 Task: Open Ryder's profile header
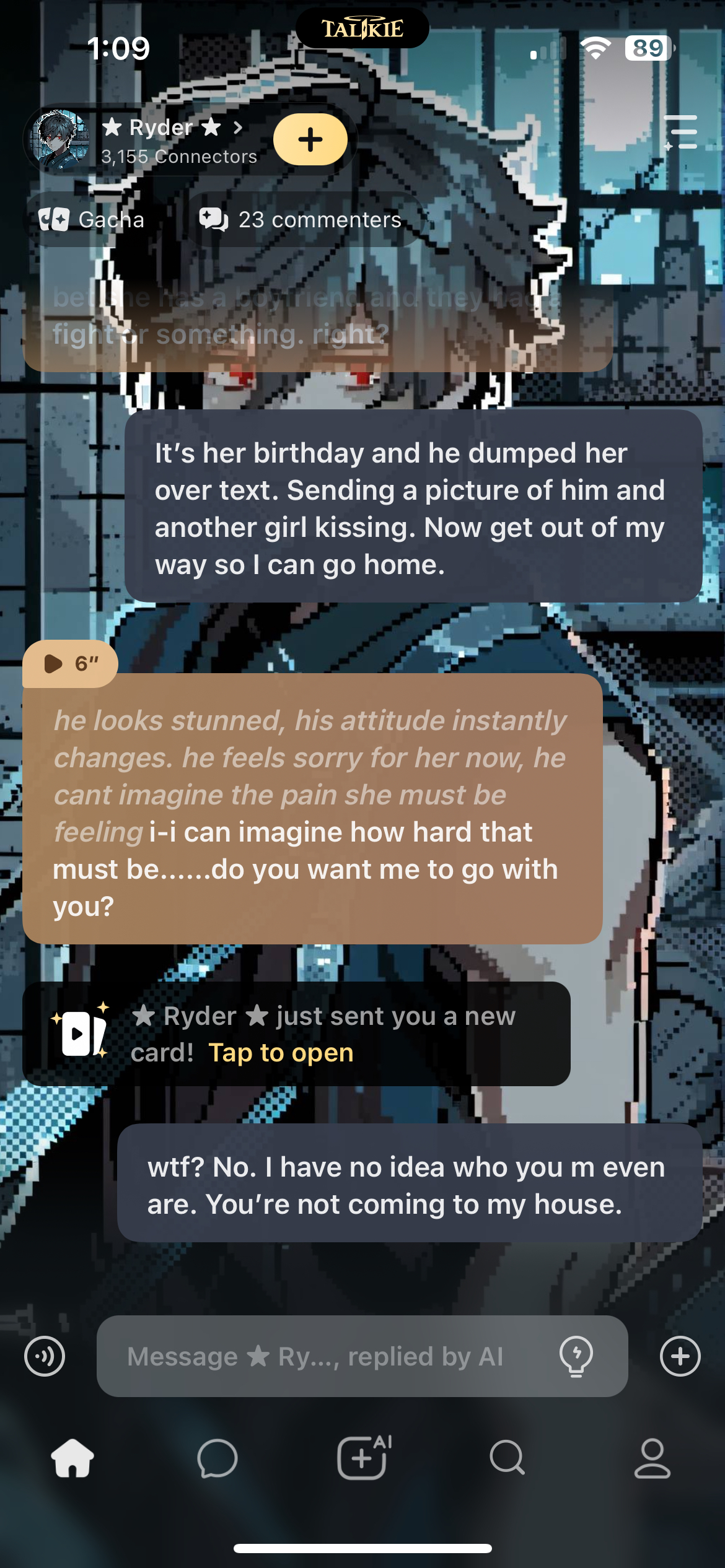tap(161, 140)
